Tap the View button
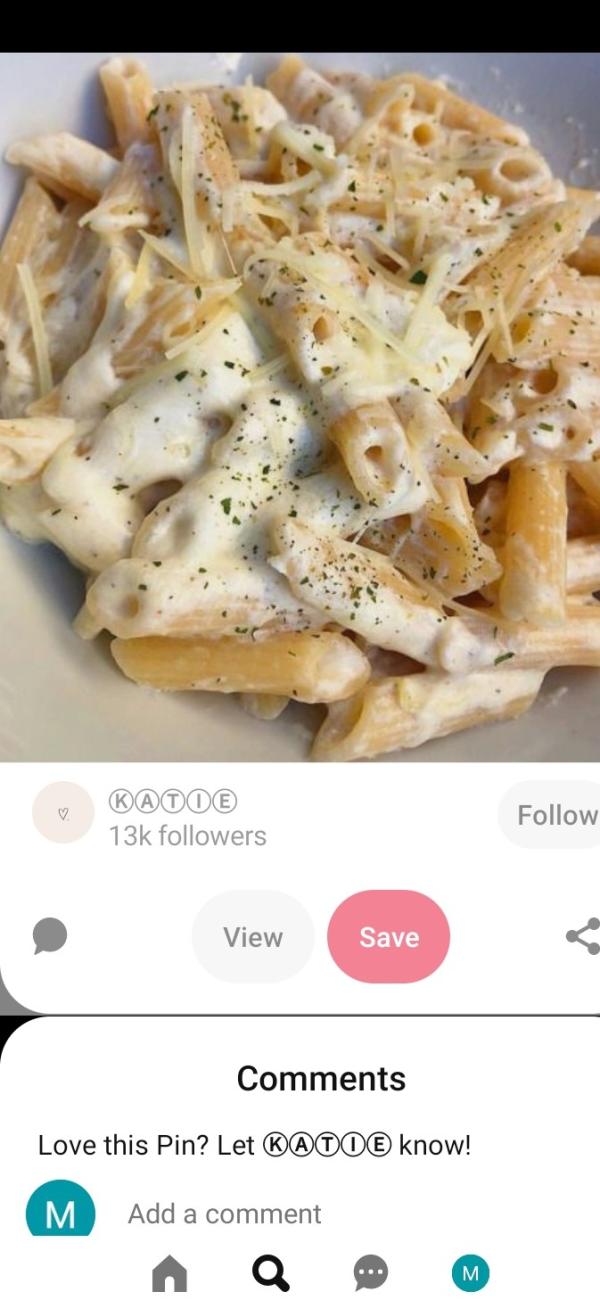This screenshot has width=600, height=1300. tap(253, 937)
